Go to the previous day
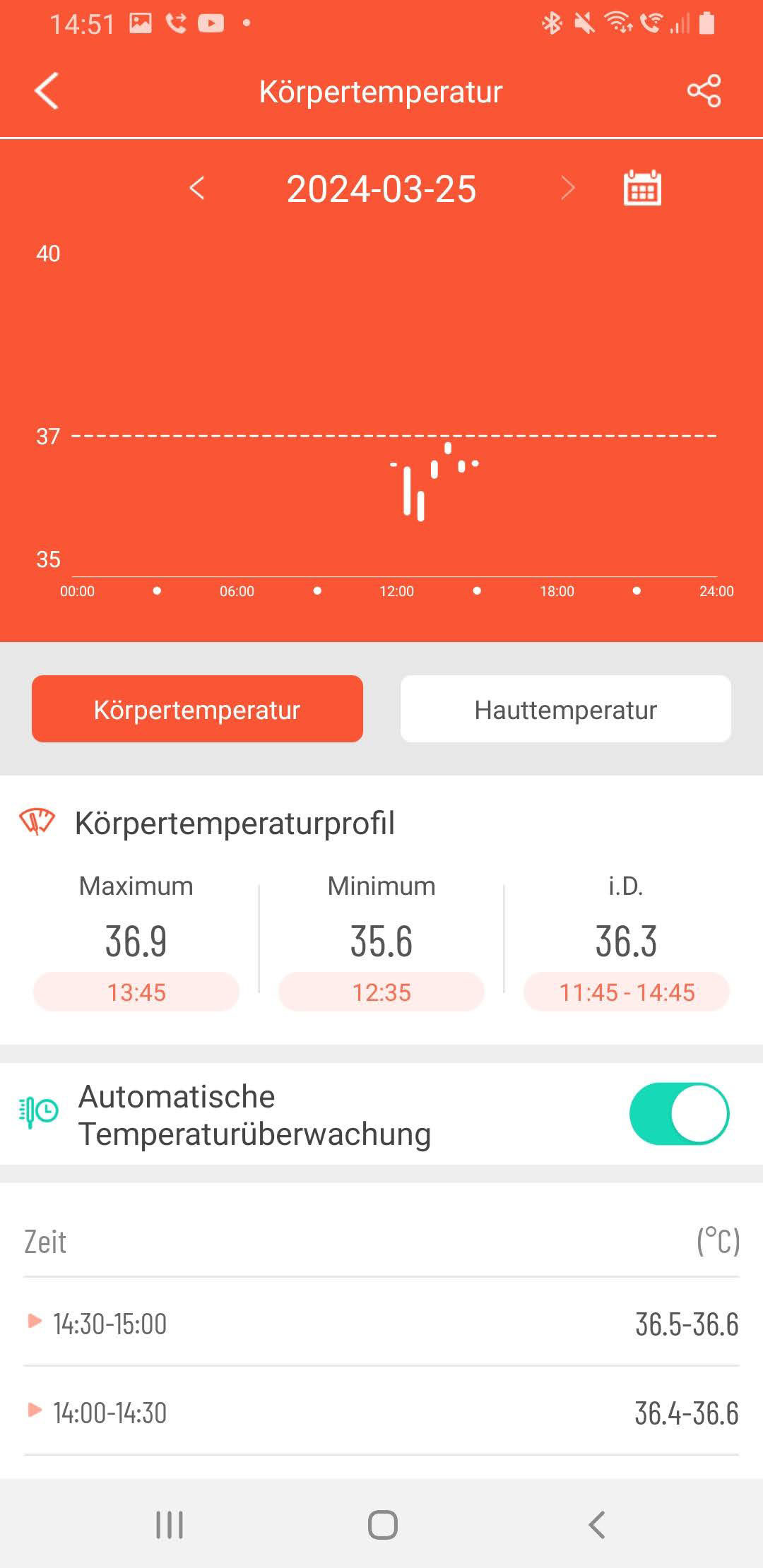 pos(197,188)
